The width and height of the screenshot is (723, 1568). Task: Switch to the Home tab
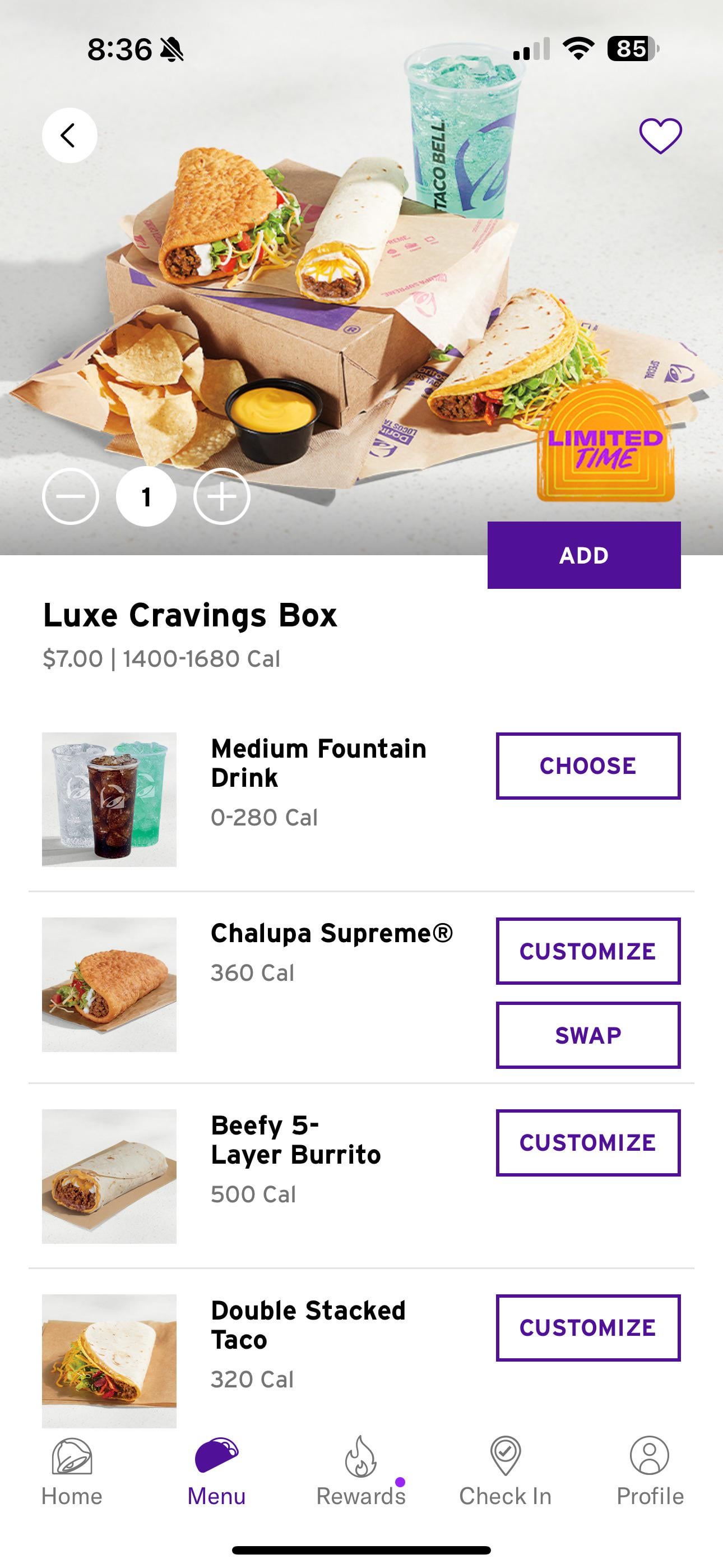click(72, 1472)
